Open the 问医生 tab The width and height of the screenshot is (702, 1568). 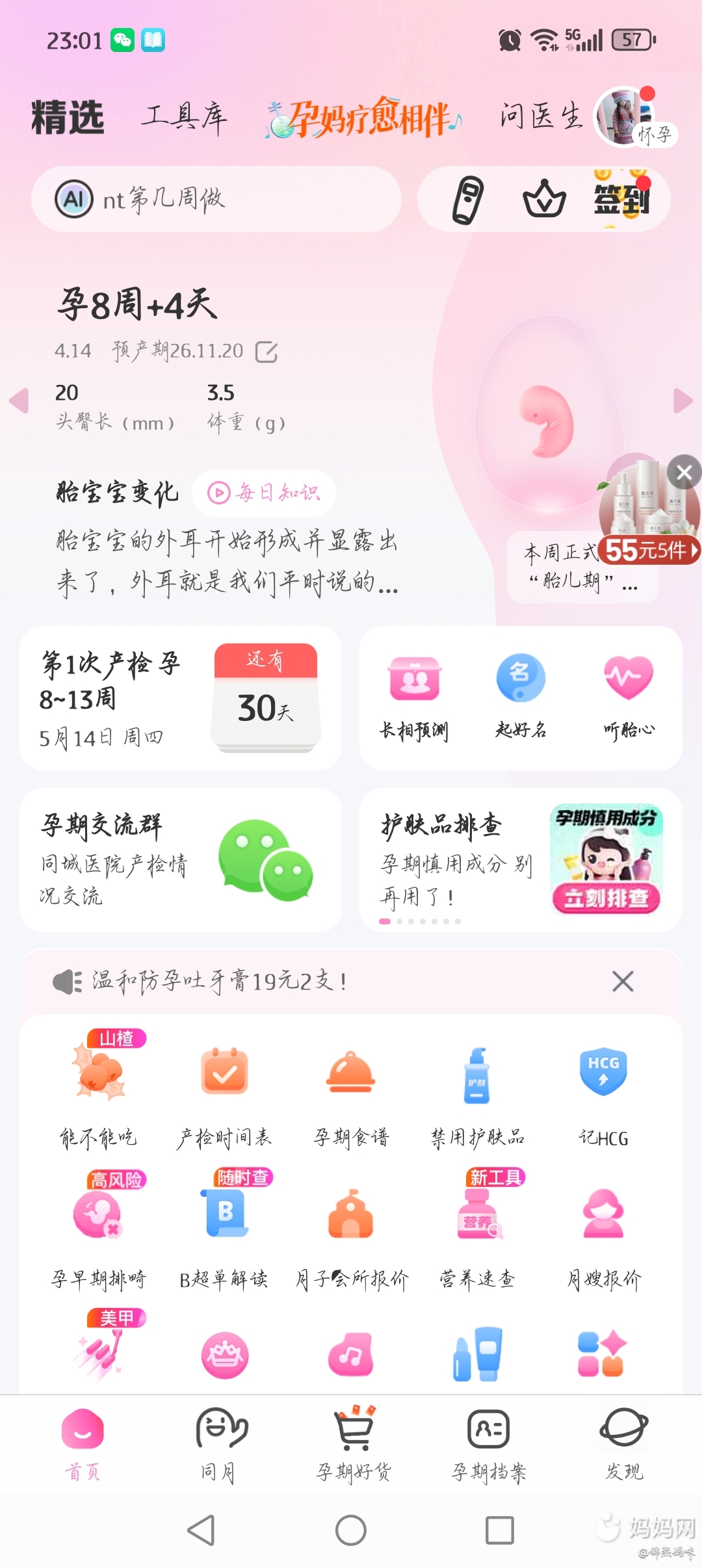pyautogui.click(x=541, y=117)
